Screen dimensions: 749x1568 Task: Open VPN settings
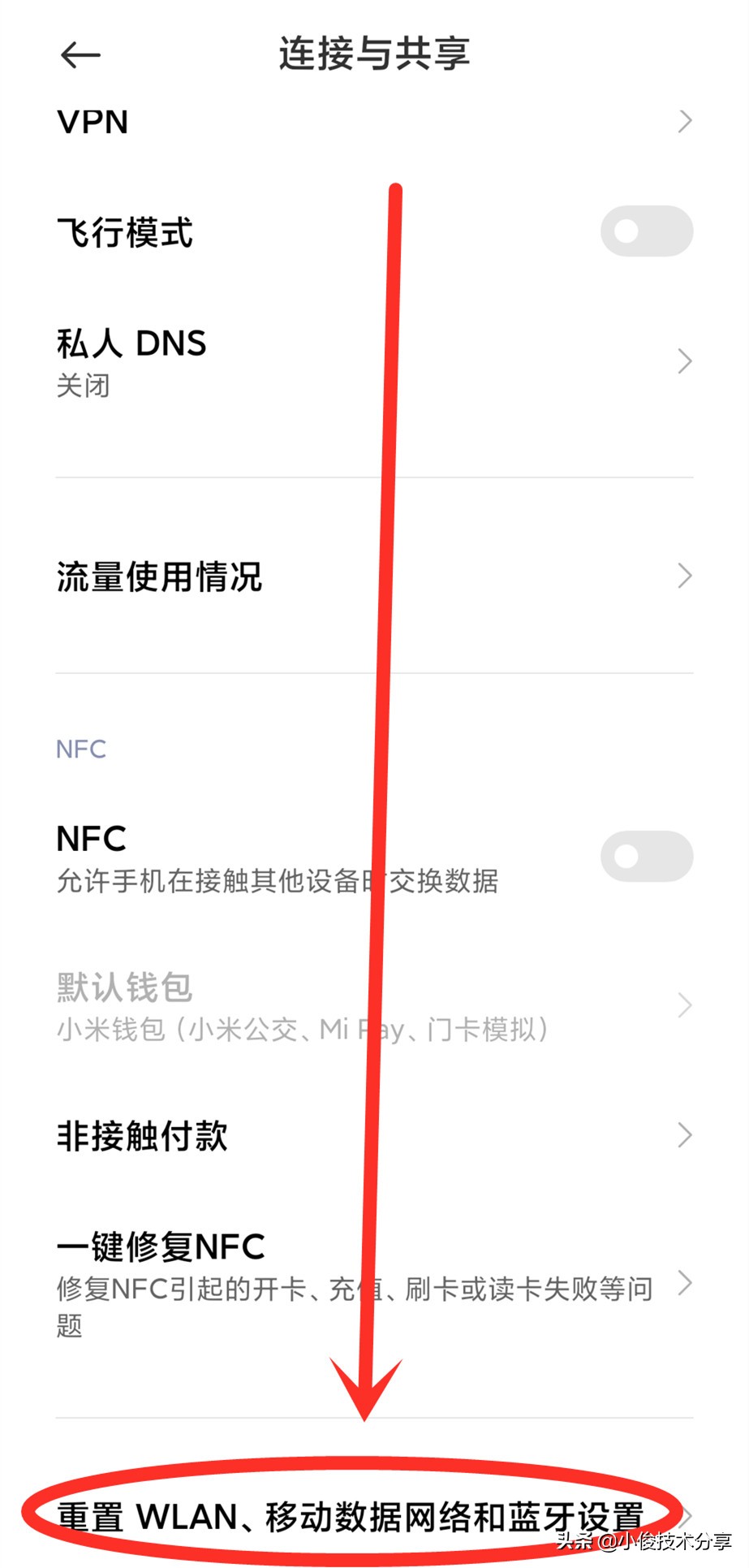point(93,122)
